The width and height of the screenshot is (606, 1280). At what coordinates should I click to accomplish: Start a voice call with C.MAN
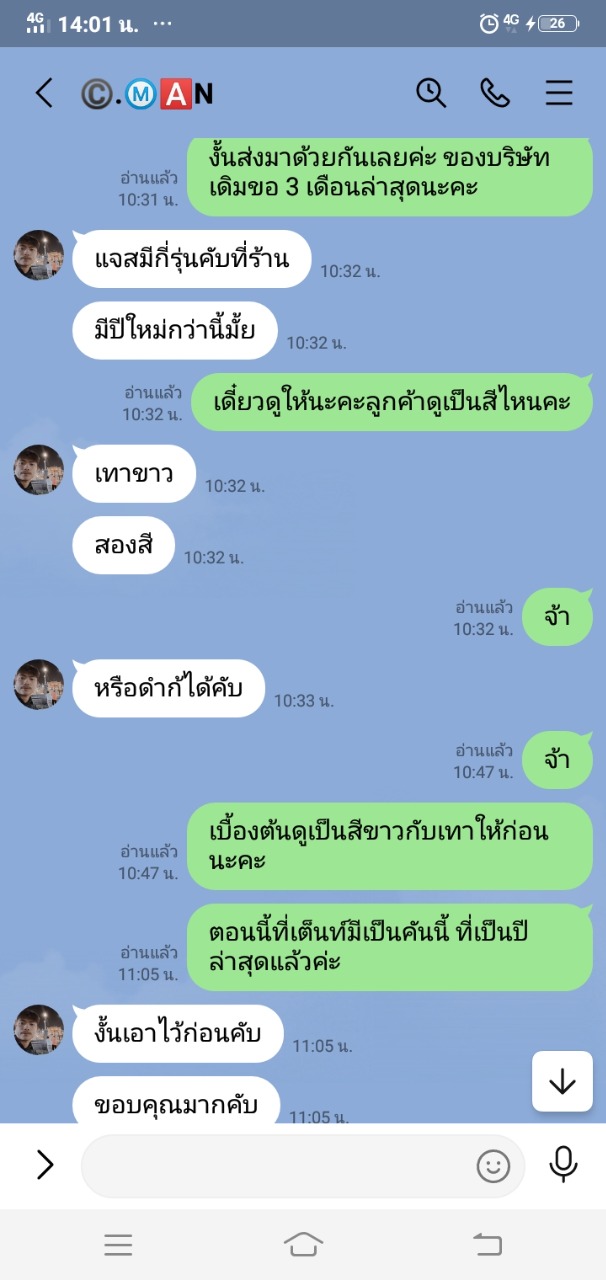pyautogui.click(x=494, y=93)
